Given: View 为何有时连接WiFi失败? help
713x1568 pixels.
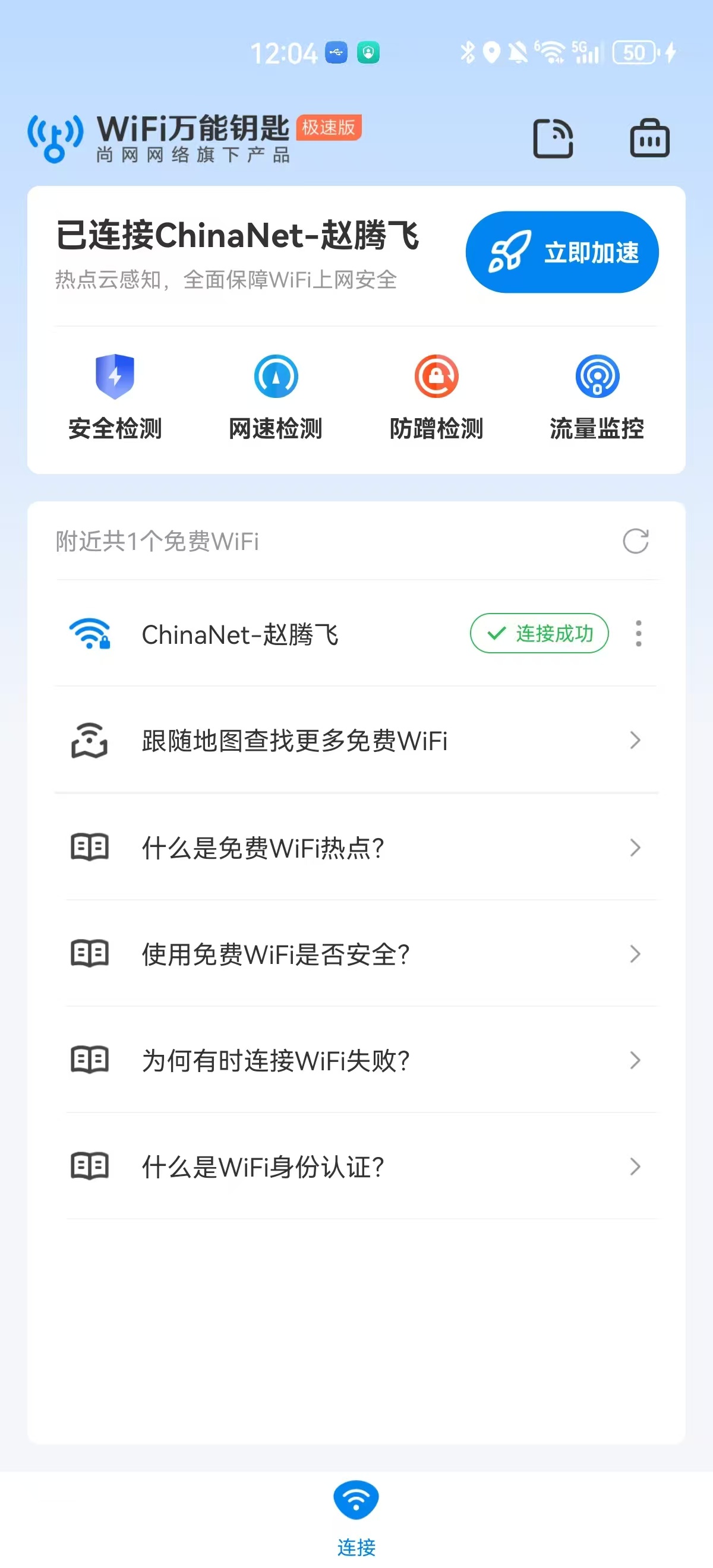Looking at the screenshot, I should [356, 1060].
